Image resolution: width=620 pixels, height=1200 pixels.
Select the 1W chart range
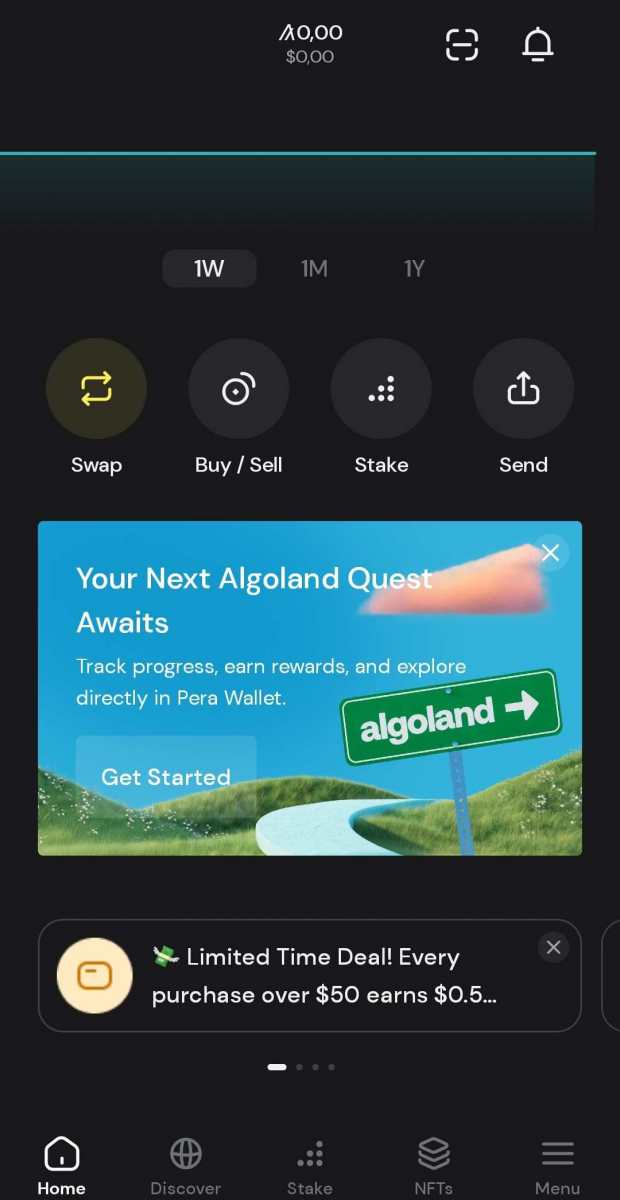click(209, 268)
